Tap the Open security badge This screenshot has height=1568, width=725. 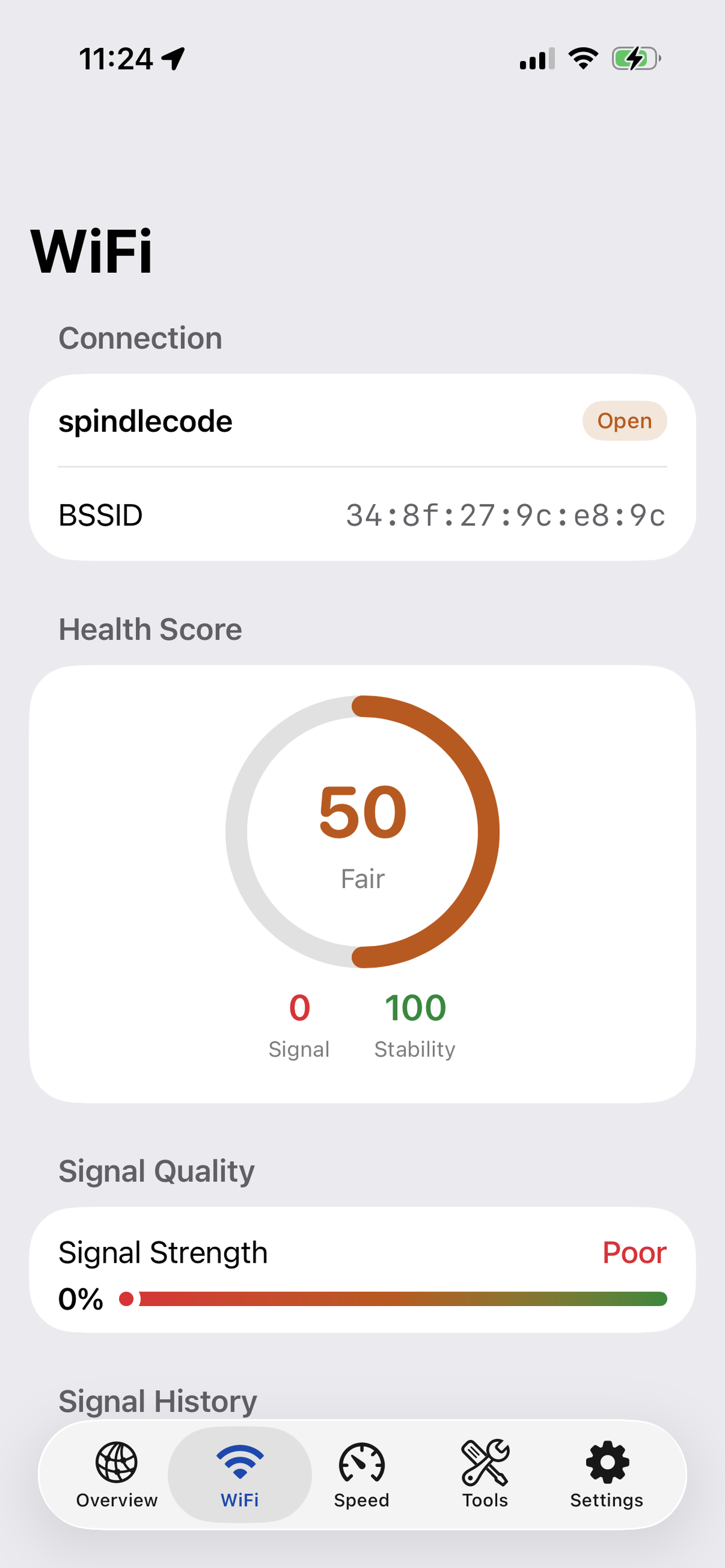point(624,421)
